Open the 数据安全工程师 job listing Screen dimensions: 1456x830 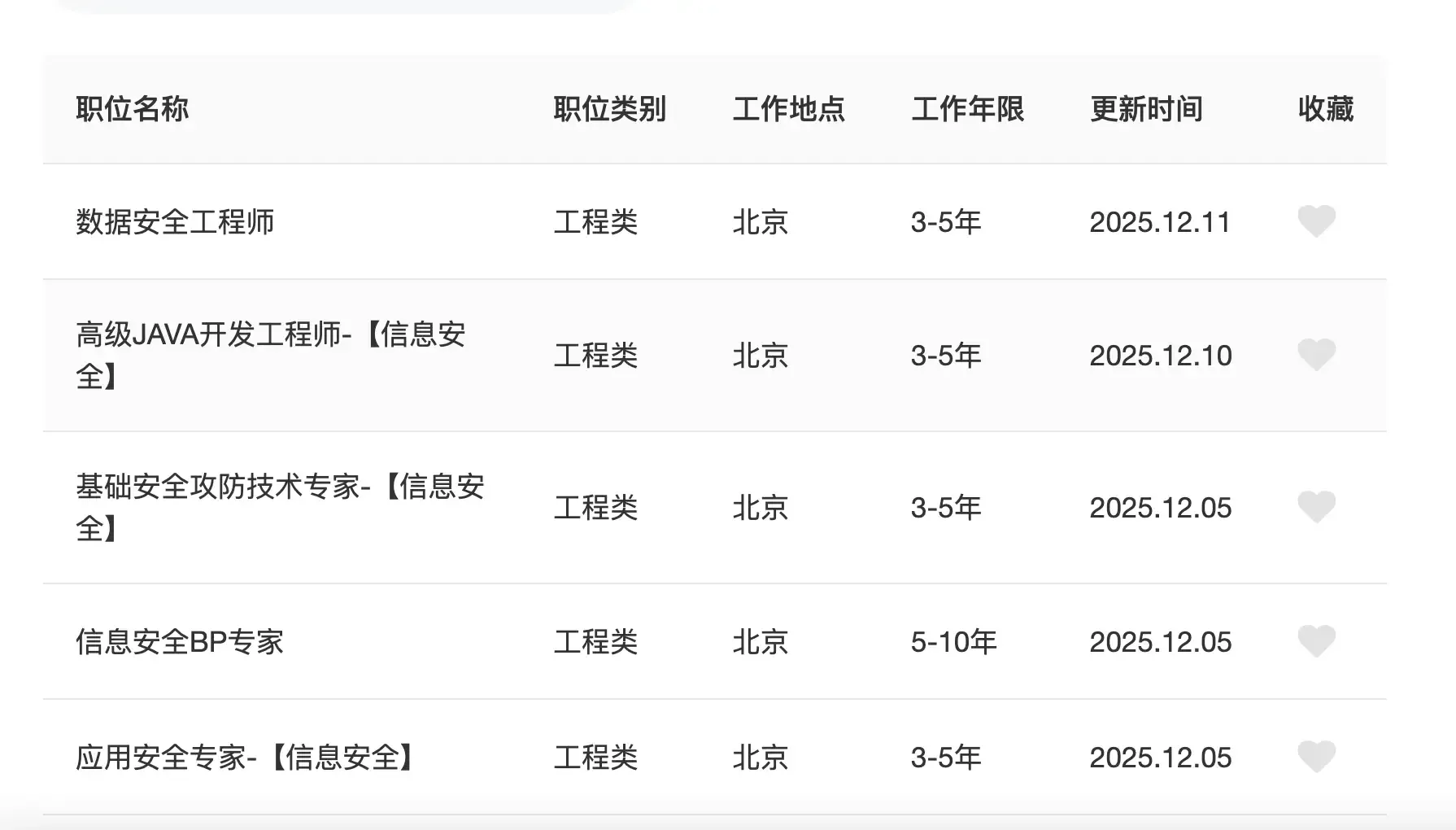(x=175, y=222)
